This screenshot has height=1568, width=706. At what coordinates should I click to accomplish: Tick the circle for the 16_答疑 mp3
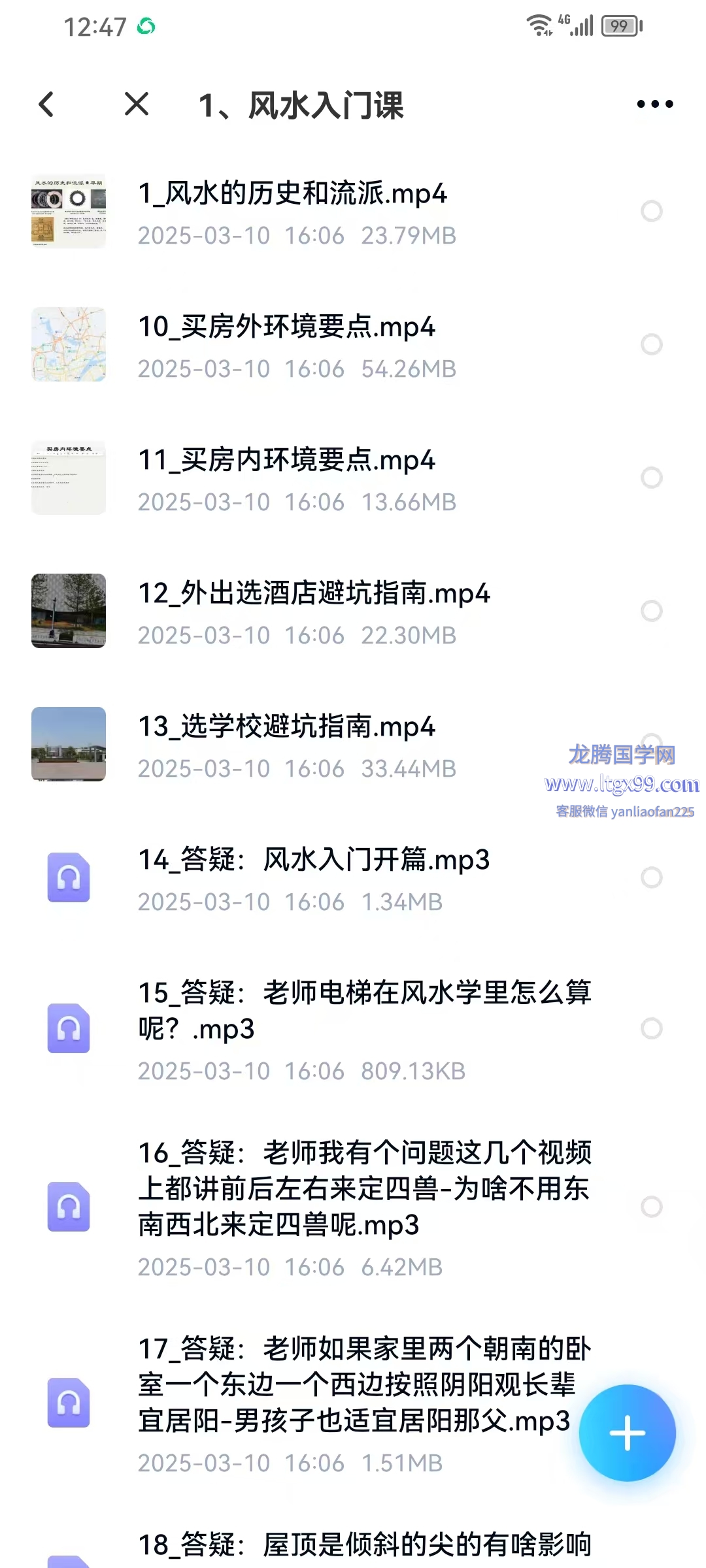click(x=651, y=1207)
